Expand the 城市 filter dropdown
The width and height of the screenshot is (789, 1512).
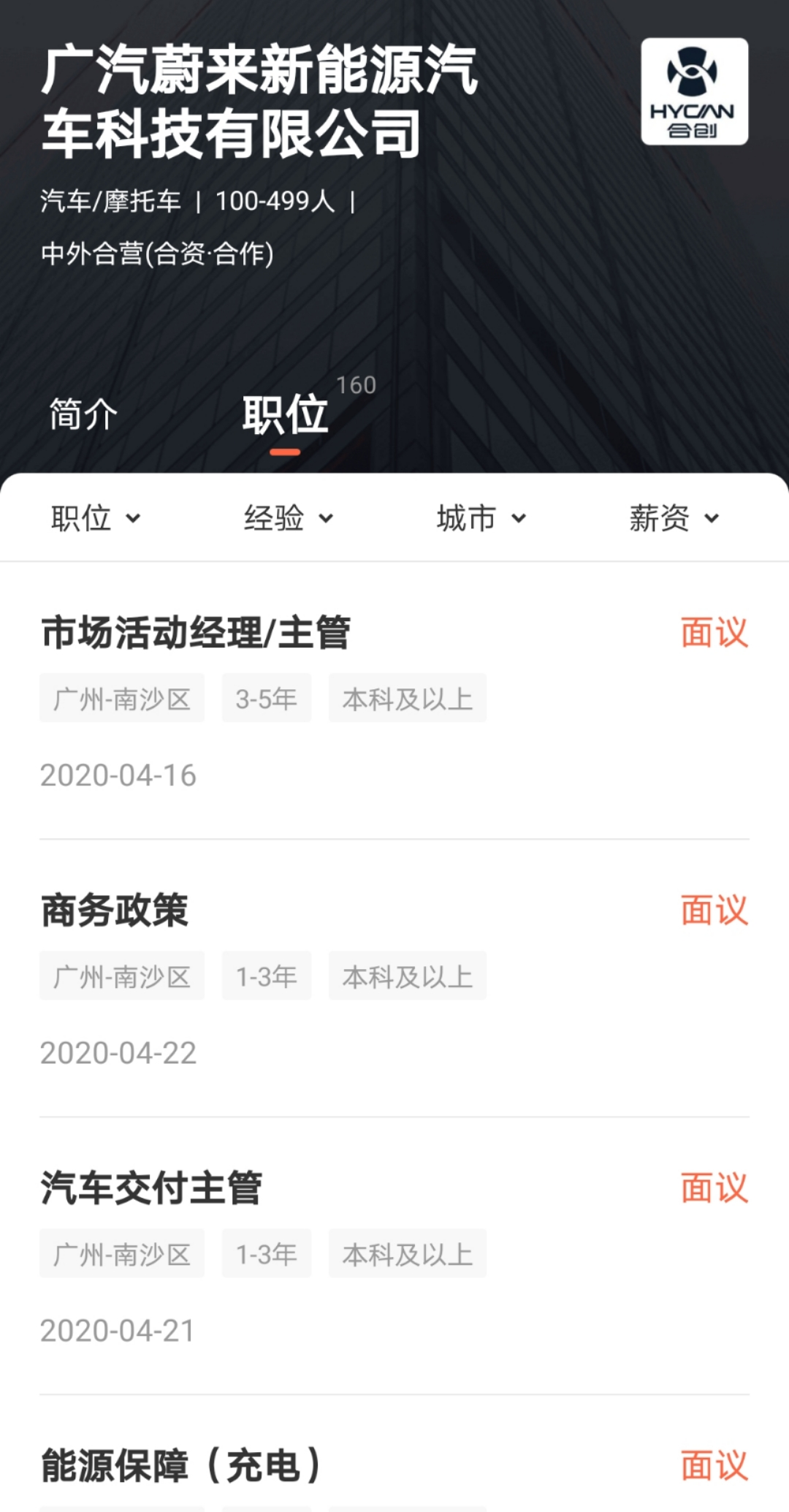tap(481, 518)
